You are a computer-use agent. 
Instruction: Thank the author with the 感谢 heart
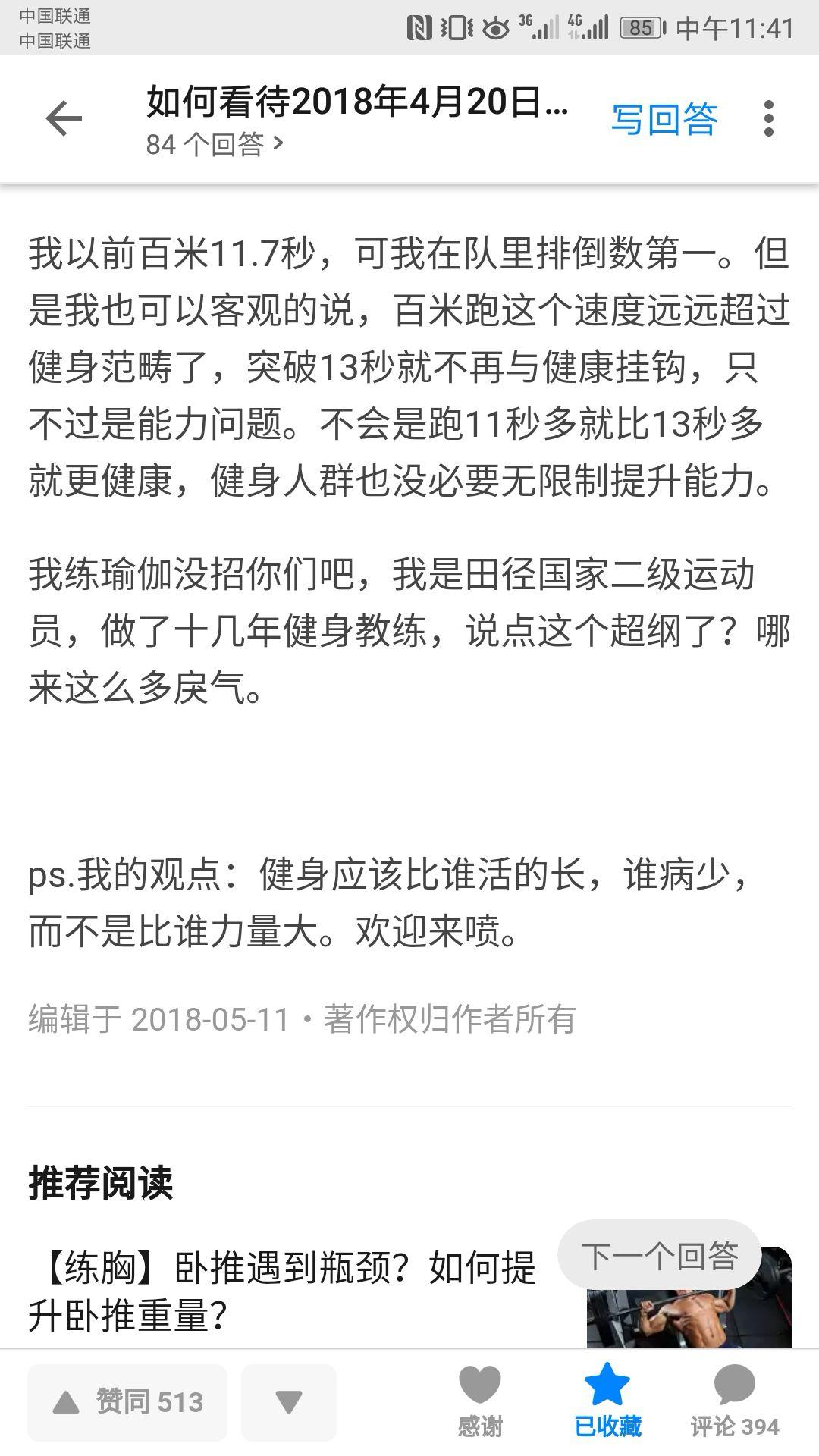480,1402
